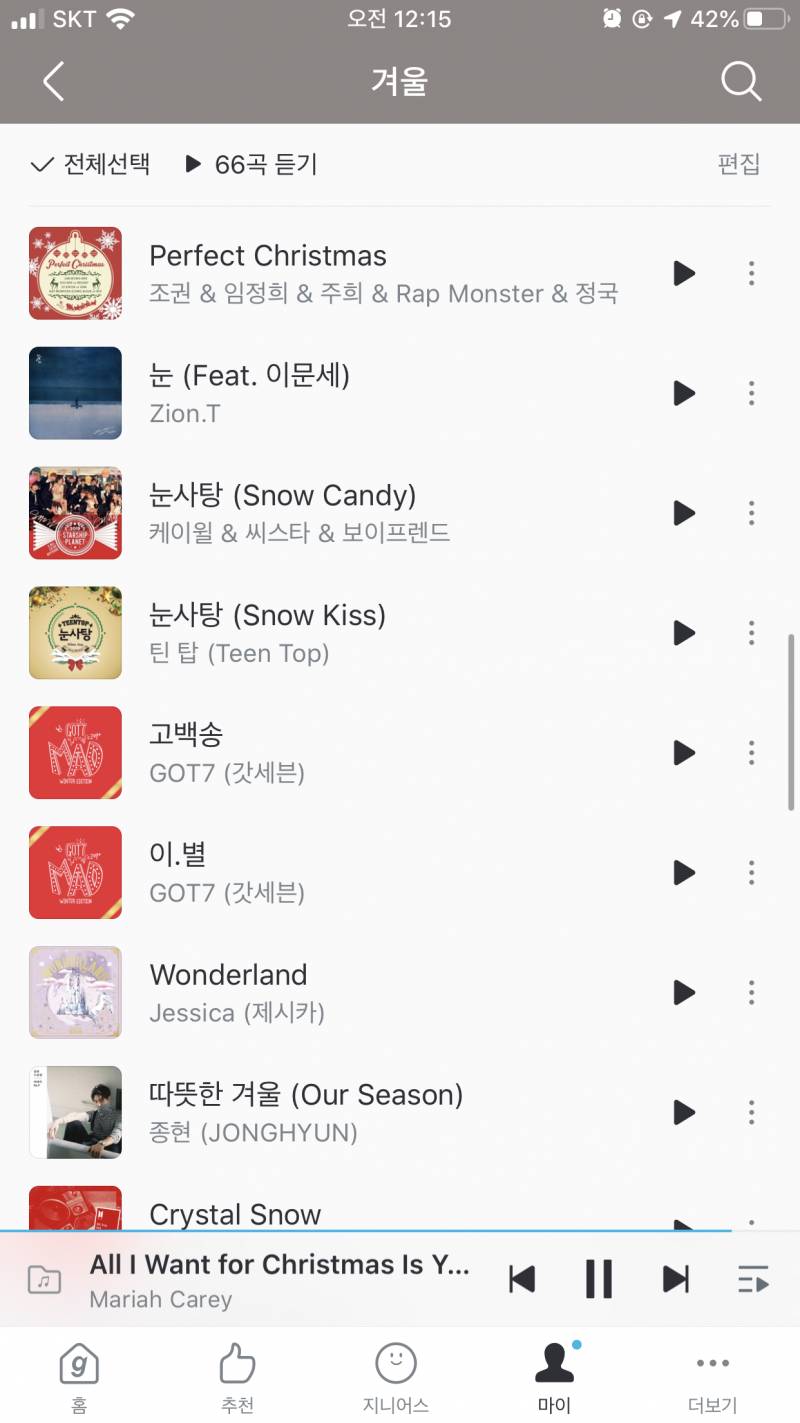The image size is (800, 1423).
Task: Play 고백송 by GOT7 with its play icon
Action: tap(684, 753)
